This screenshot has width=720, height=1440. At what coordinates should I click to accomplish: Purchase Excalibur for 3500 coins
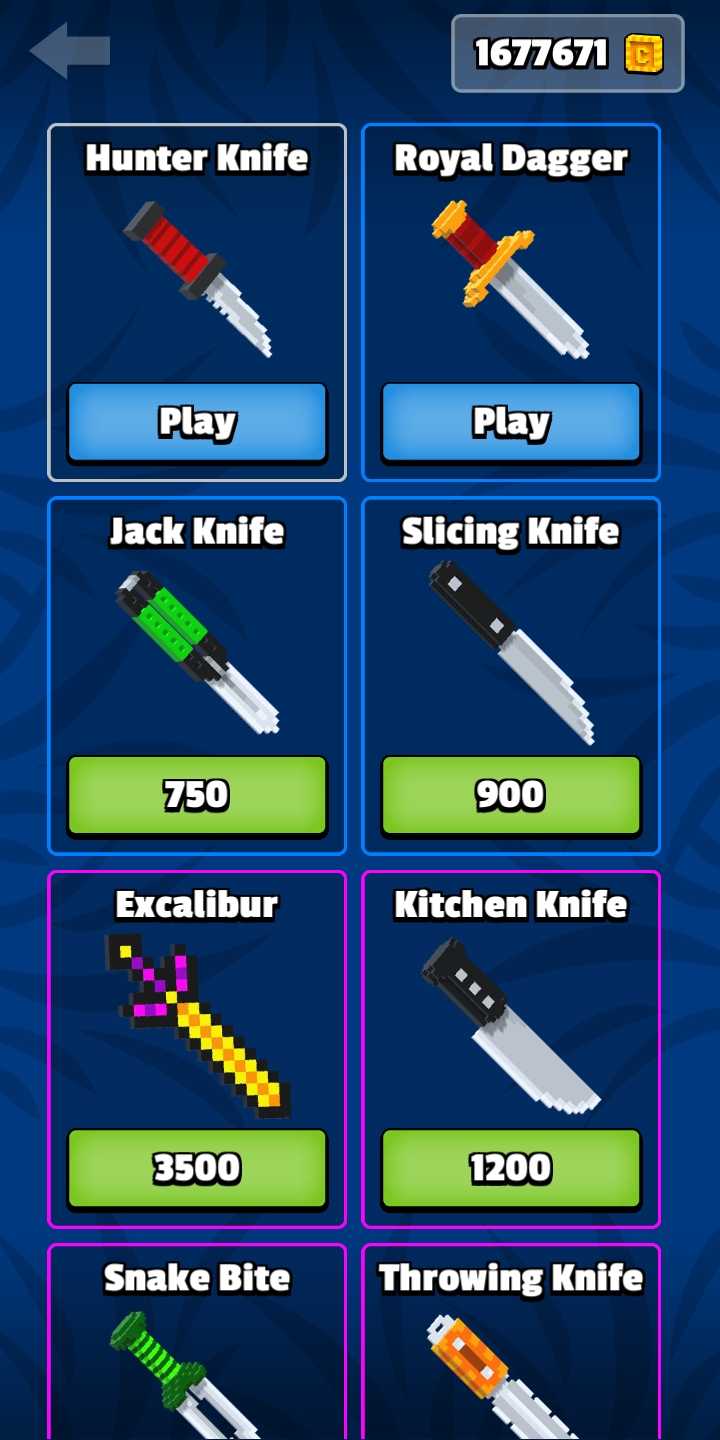(197, 1168)
